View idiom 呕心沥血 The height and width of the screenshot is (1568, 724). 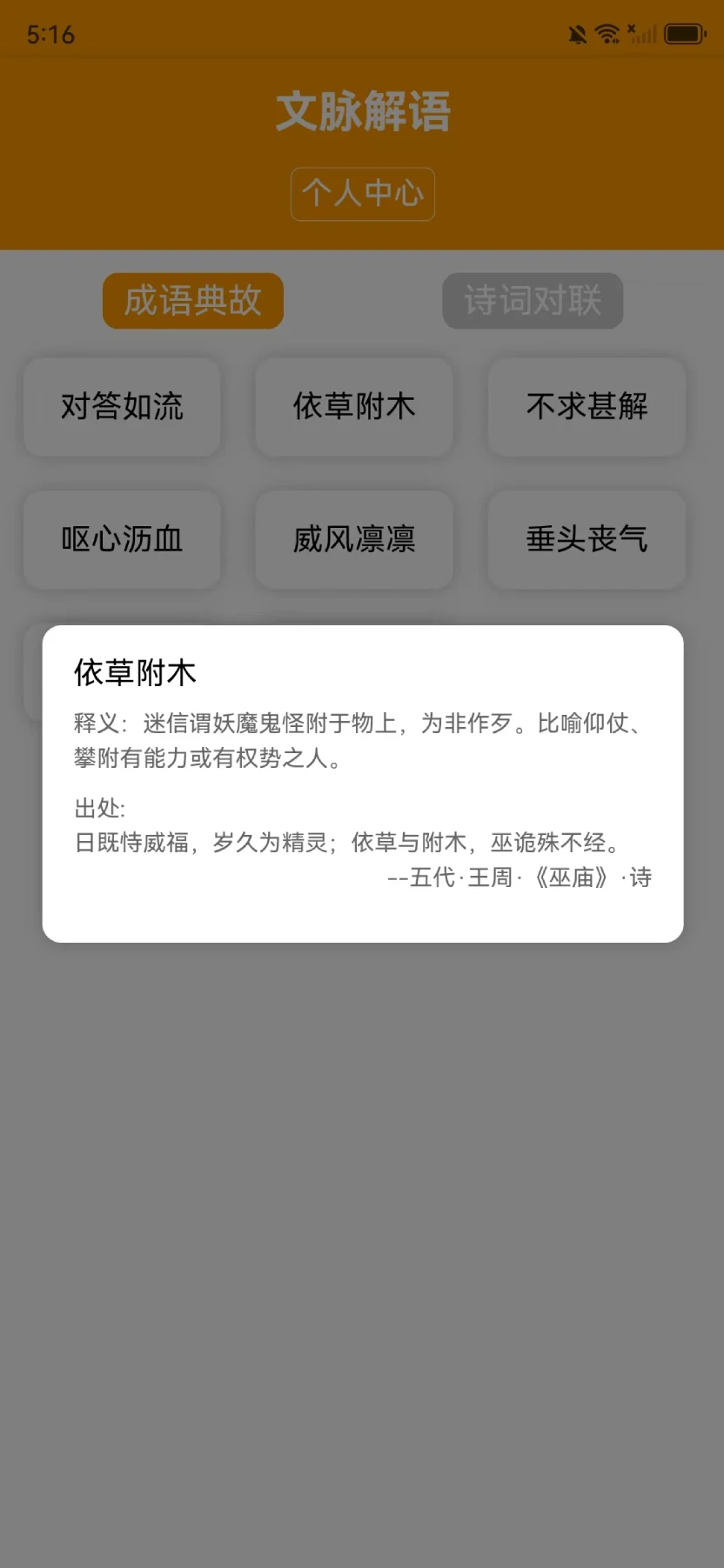tap(122, 539)
